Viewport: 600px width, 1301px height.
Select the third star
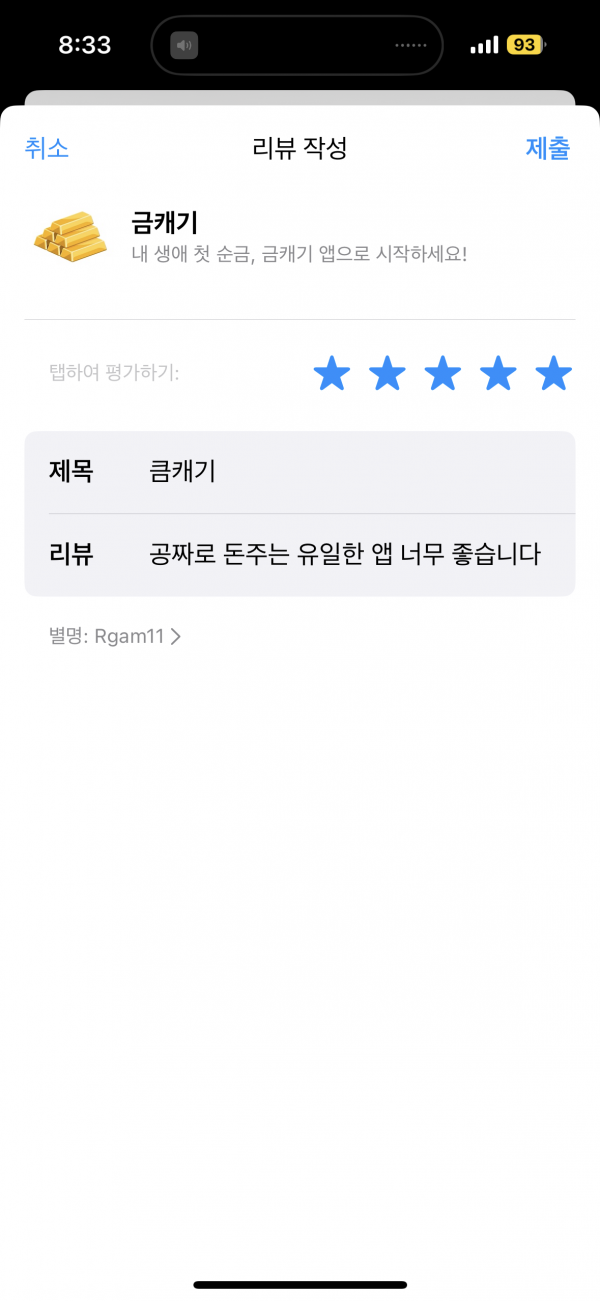pos(443,374)
